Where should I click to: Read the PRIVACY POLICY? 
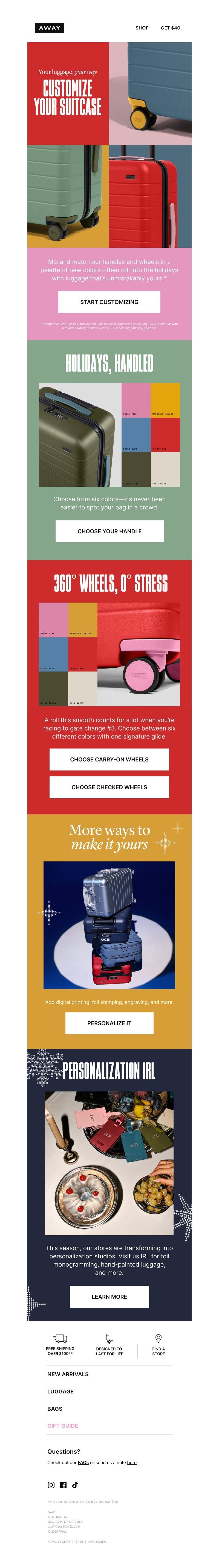pyautogui.click(x=59, y=1541)
